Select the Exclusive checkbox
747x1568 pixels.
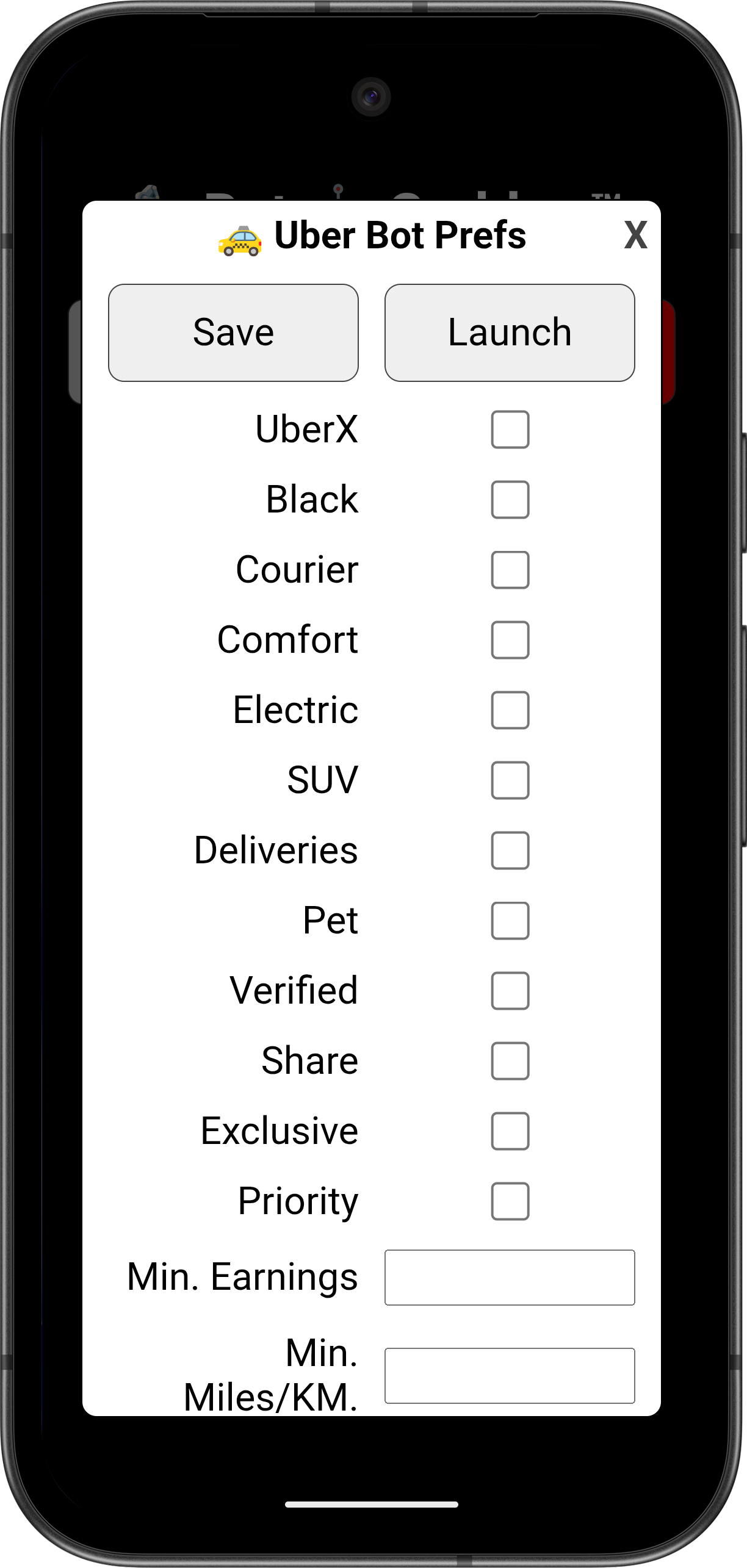pos(510,1131)
